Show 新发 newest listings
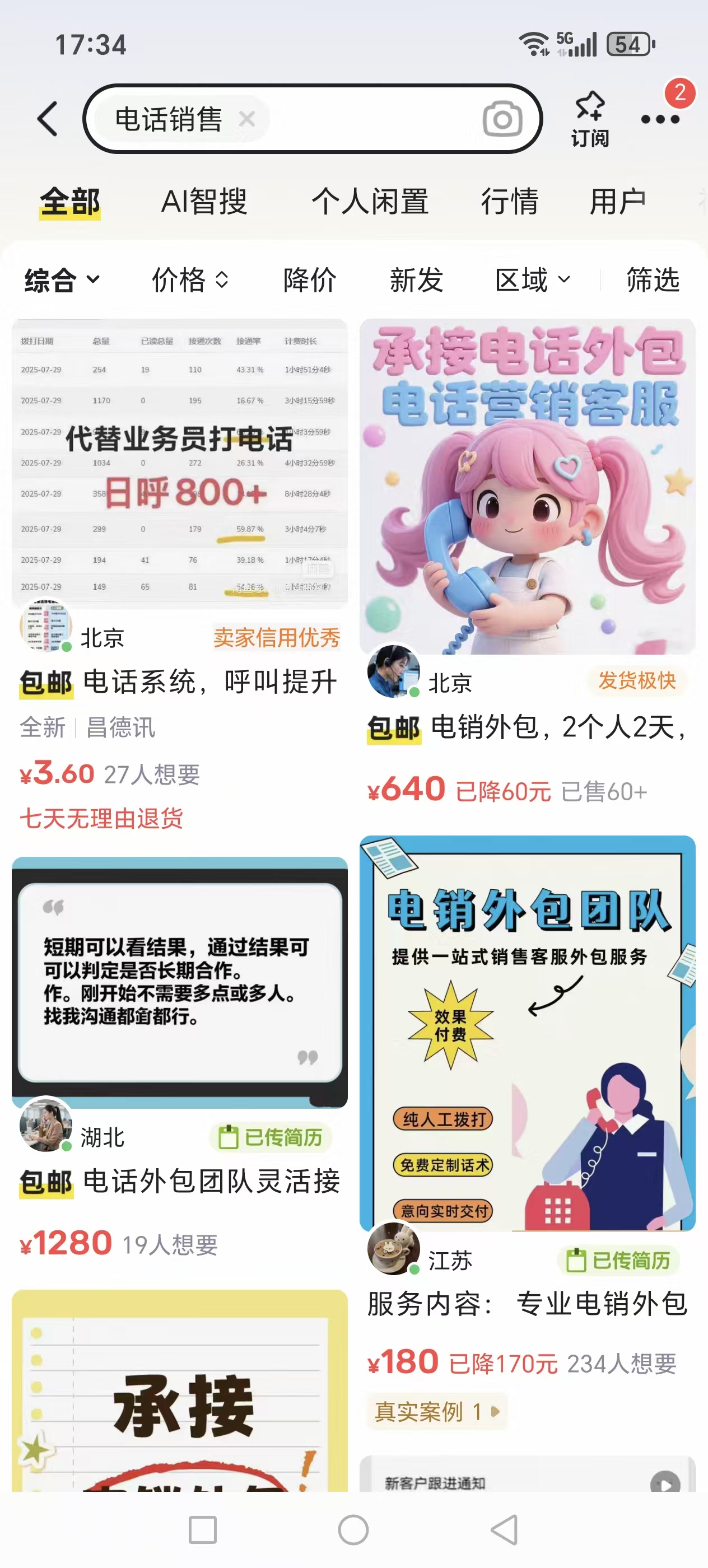 coord(416,280)
